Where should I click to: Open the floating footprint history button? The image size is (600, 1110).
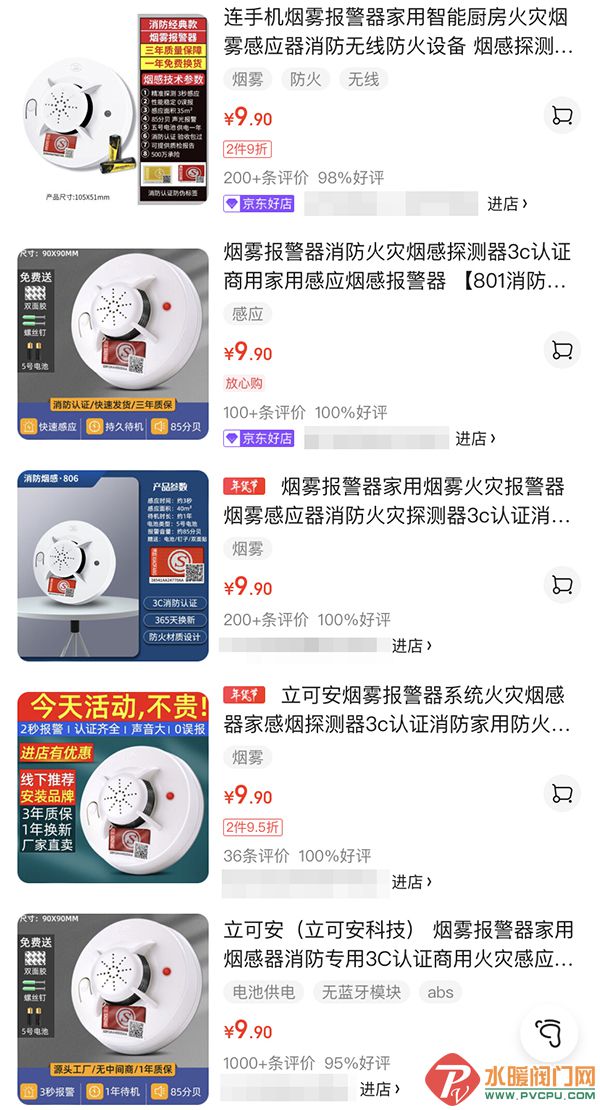coord(549,1032)
